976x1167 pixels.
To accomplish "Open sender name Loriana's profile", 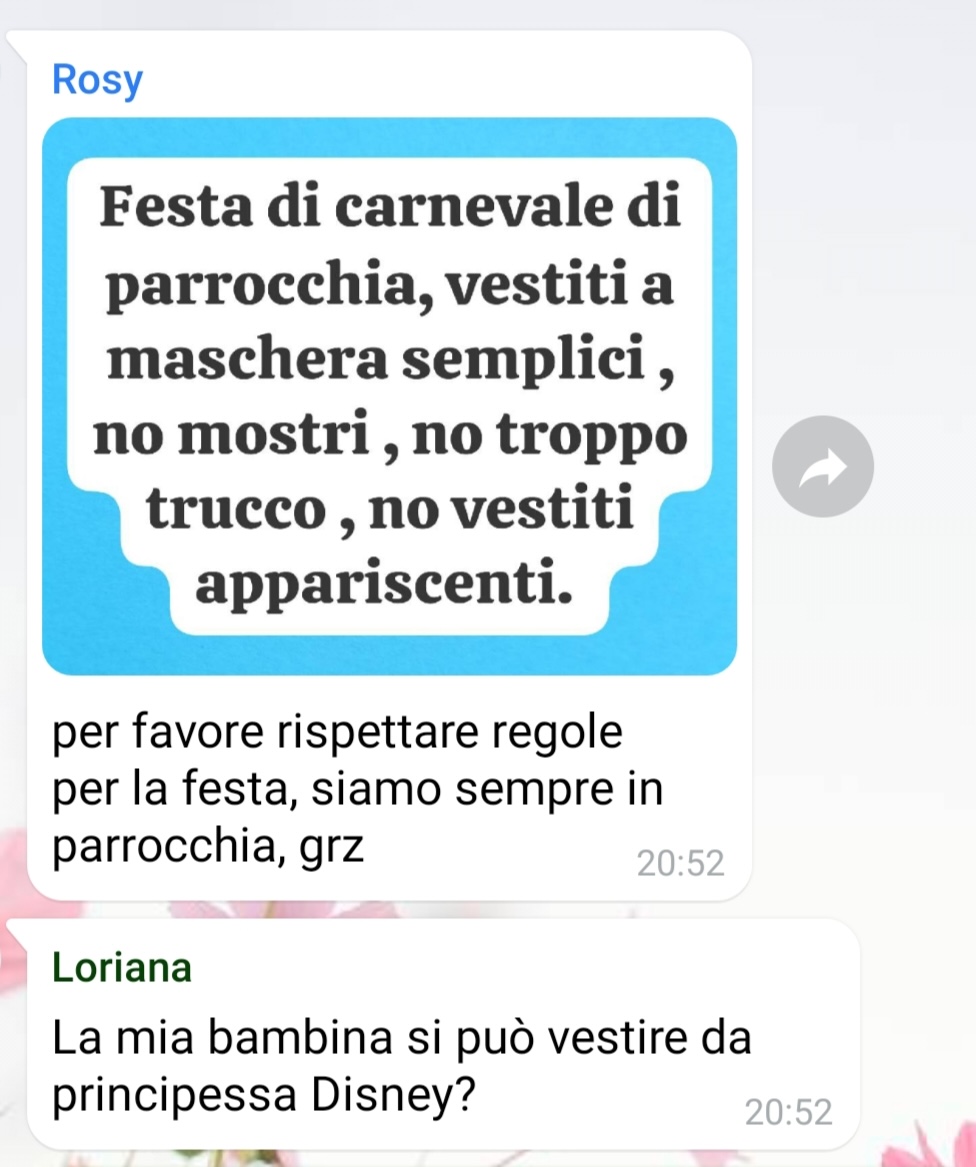I will [x=121, y=967].
